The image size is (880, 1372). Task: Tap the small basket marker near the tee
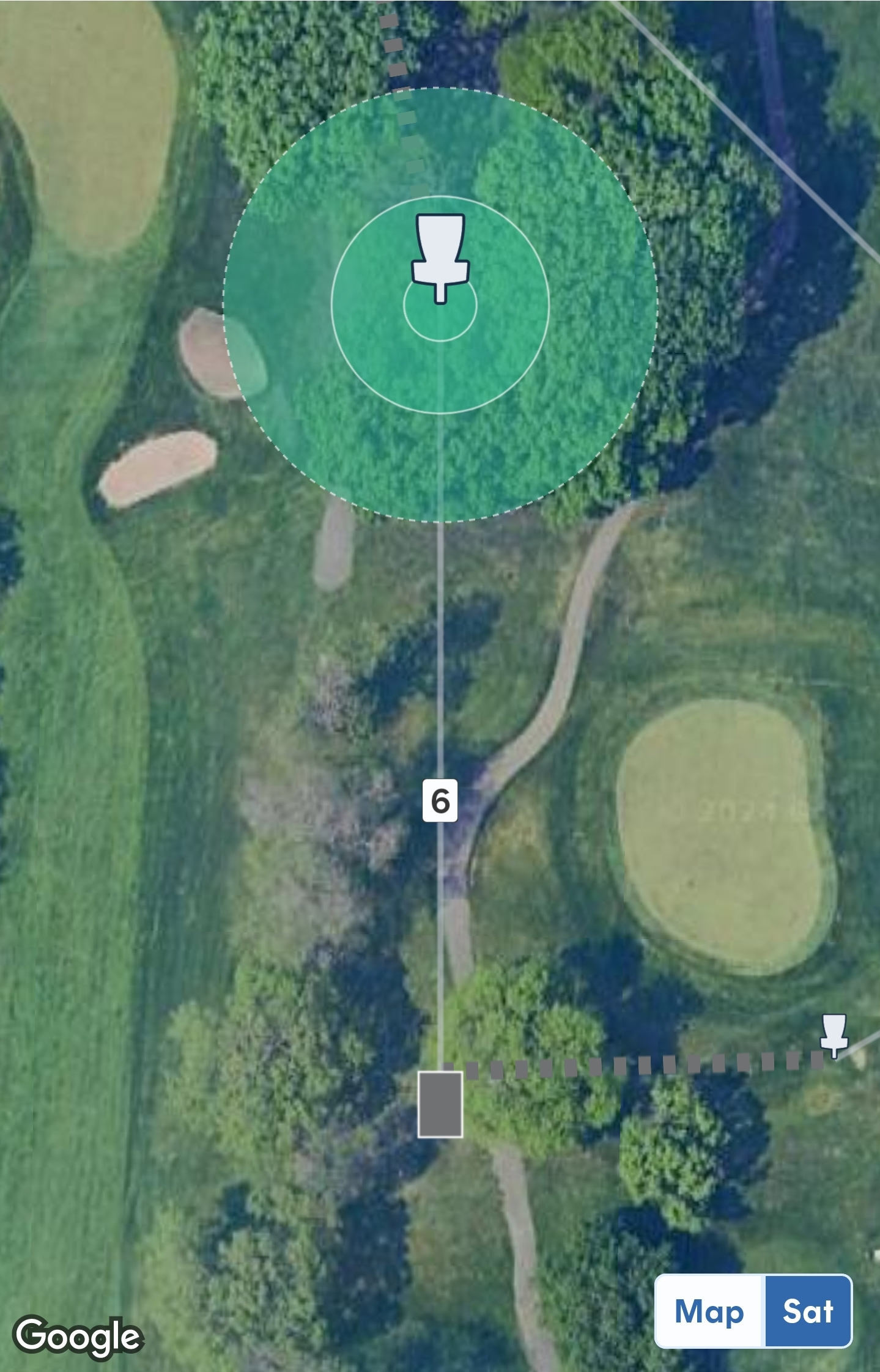pos(834,1035)
